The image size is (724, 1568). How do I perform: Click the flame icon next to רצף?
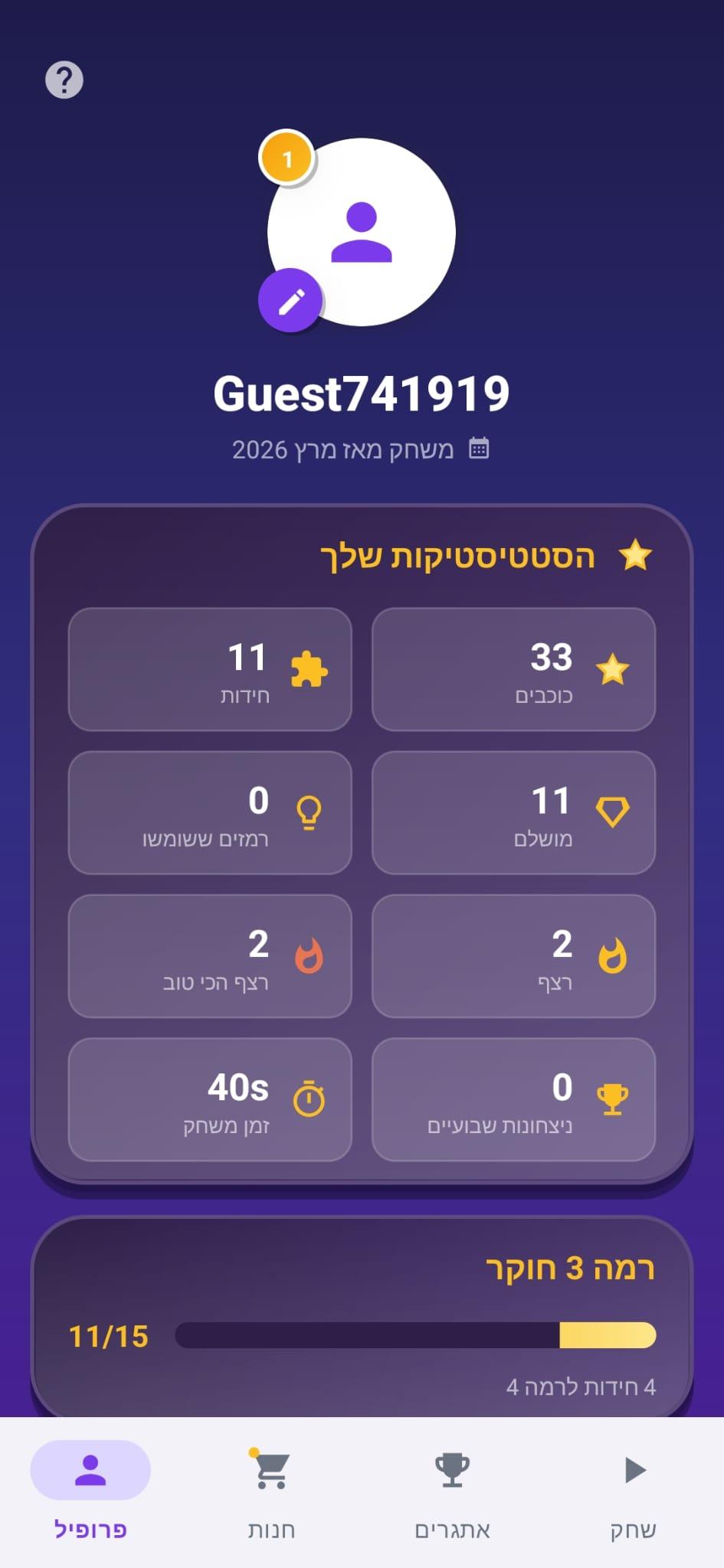[613, 955]
